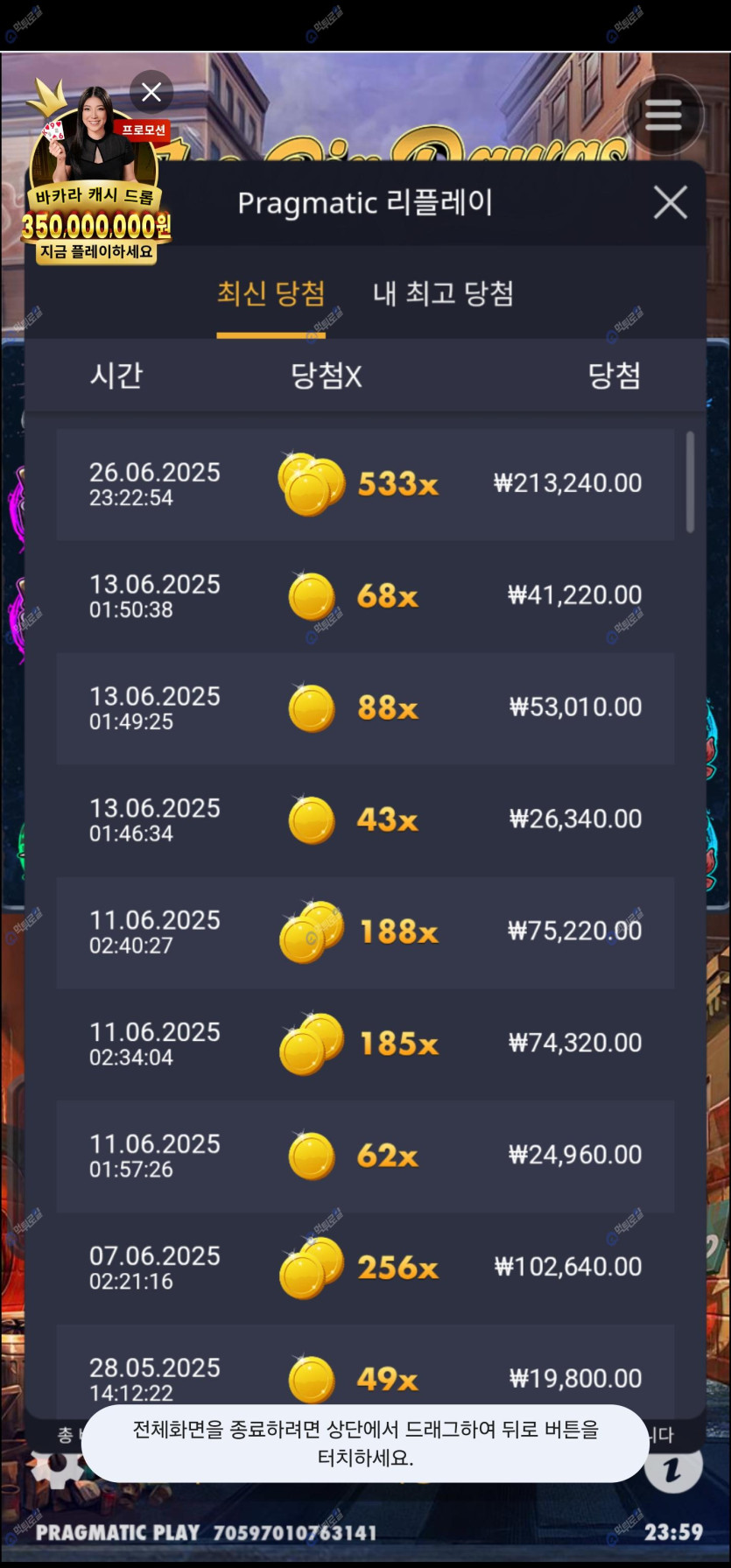The image size is (731, 1568).
Task: Play the 533x win replay
Action: [365, 484]
